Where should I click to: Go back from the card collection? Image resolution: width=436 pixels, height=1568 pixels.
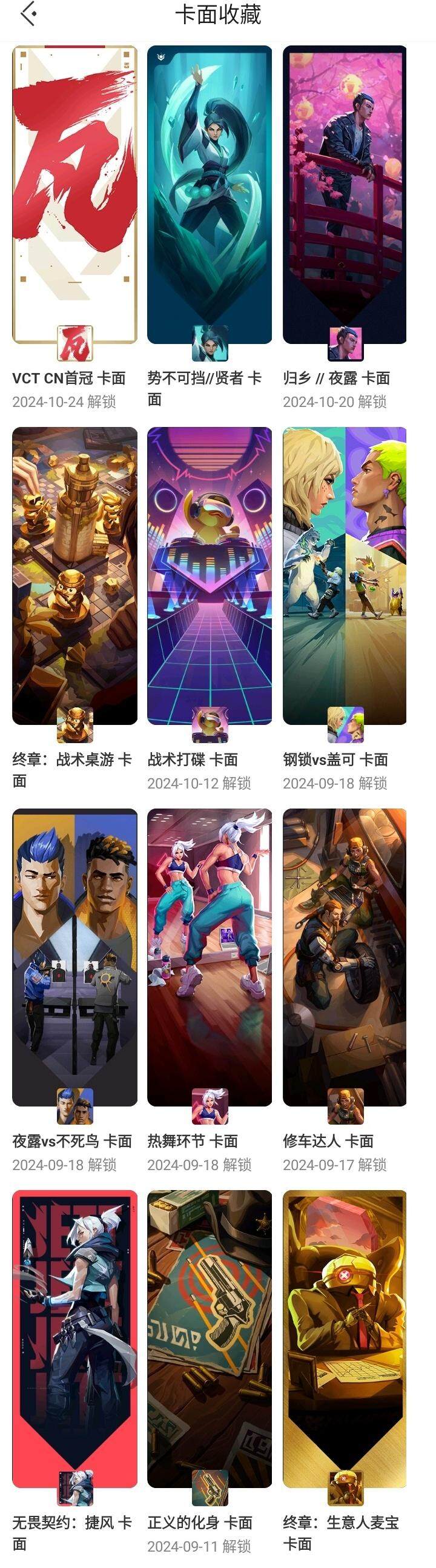[x=28, y=15]
